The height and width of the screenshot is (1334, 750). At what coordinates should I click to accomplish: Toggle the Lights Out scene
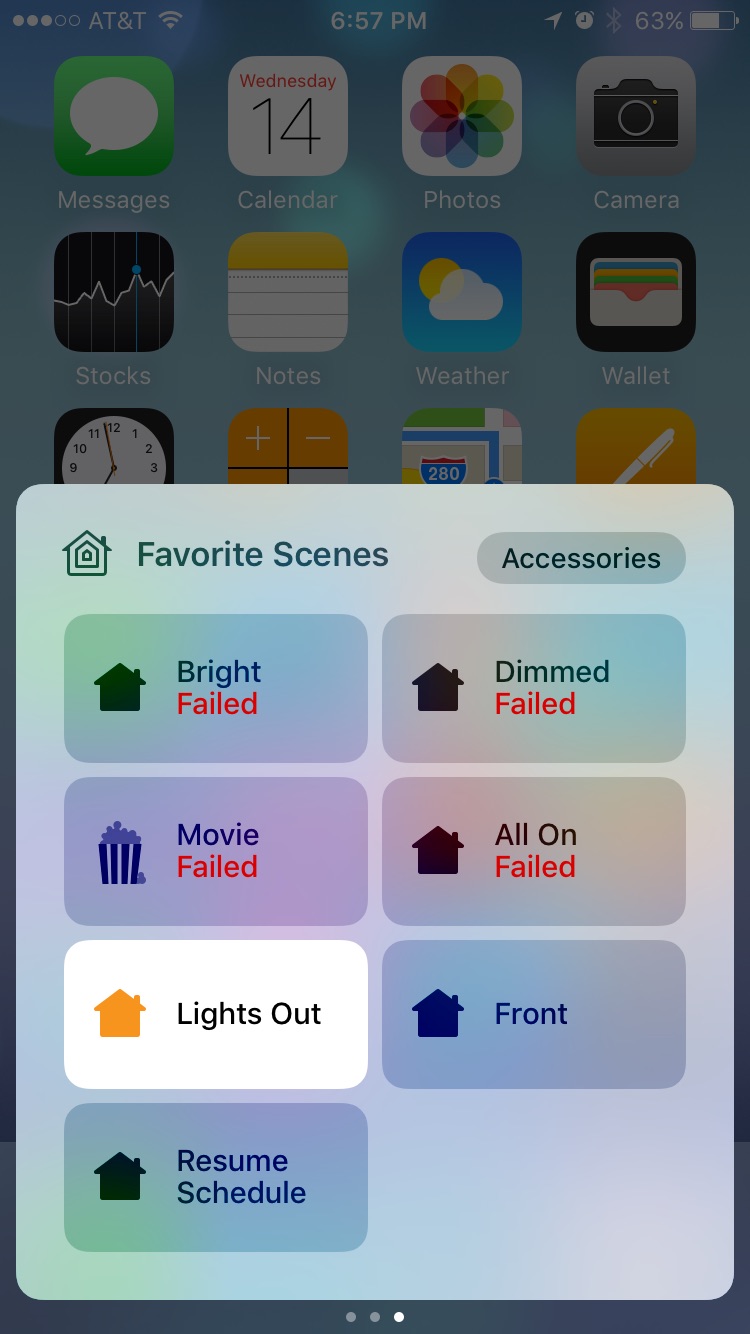click(x=216, y=1014)
